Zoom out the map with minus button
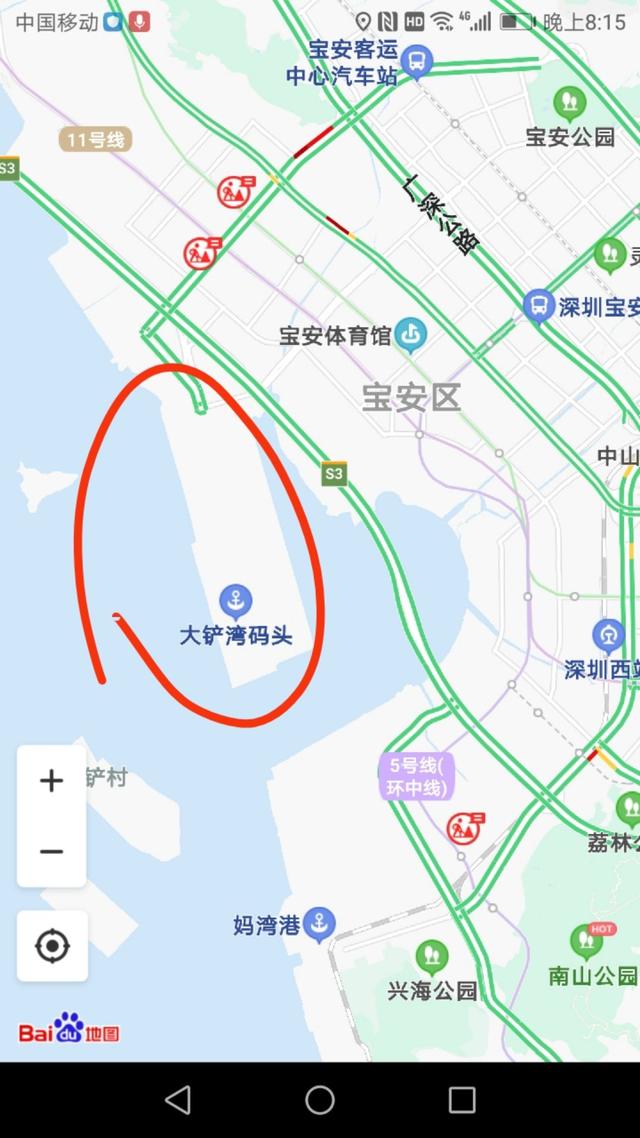This screenshot has height=1138, width=640. click(x=51, y=852)
